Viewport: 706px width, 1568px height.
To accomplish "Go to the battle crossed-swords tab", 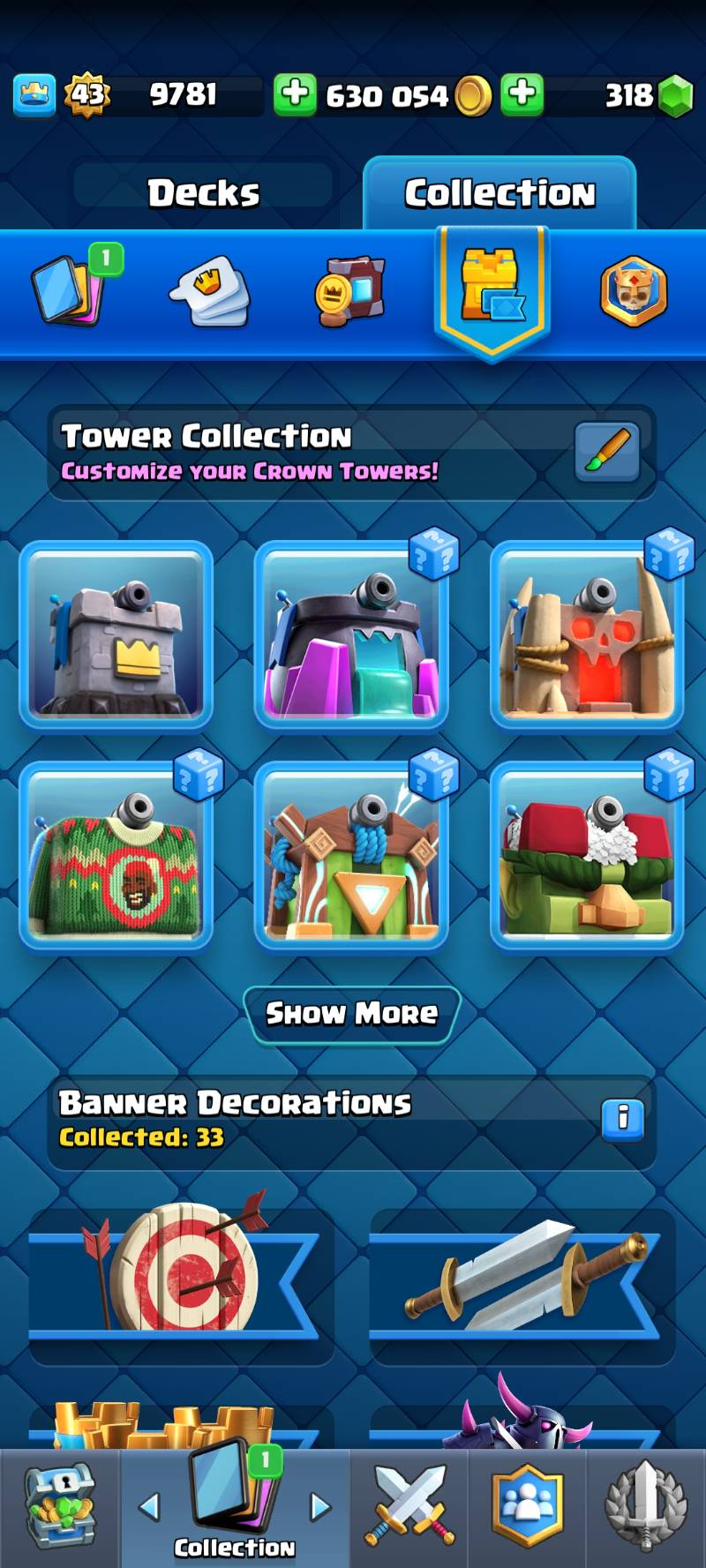I will coord(409,1507).
